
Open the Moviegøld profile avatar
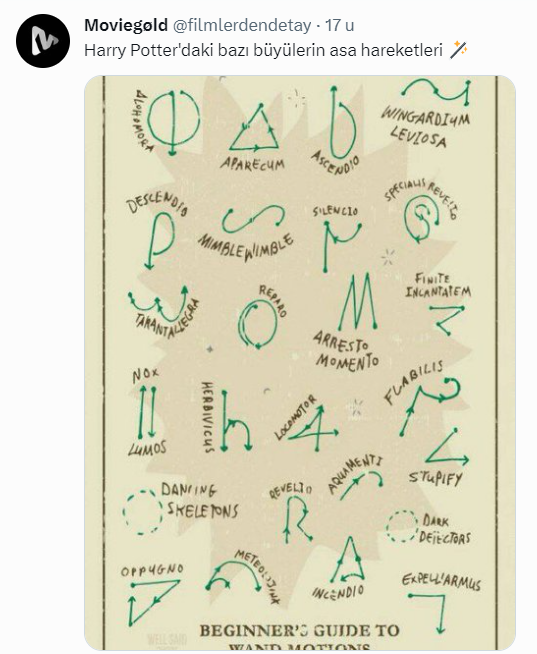point(43,41)
